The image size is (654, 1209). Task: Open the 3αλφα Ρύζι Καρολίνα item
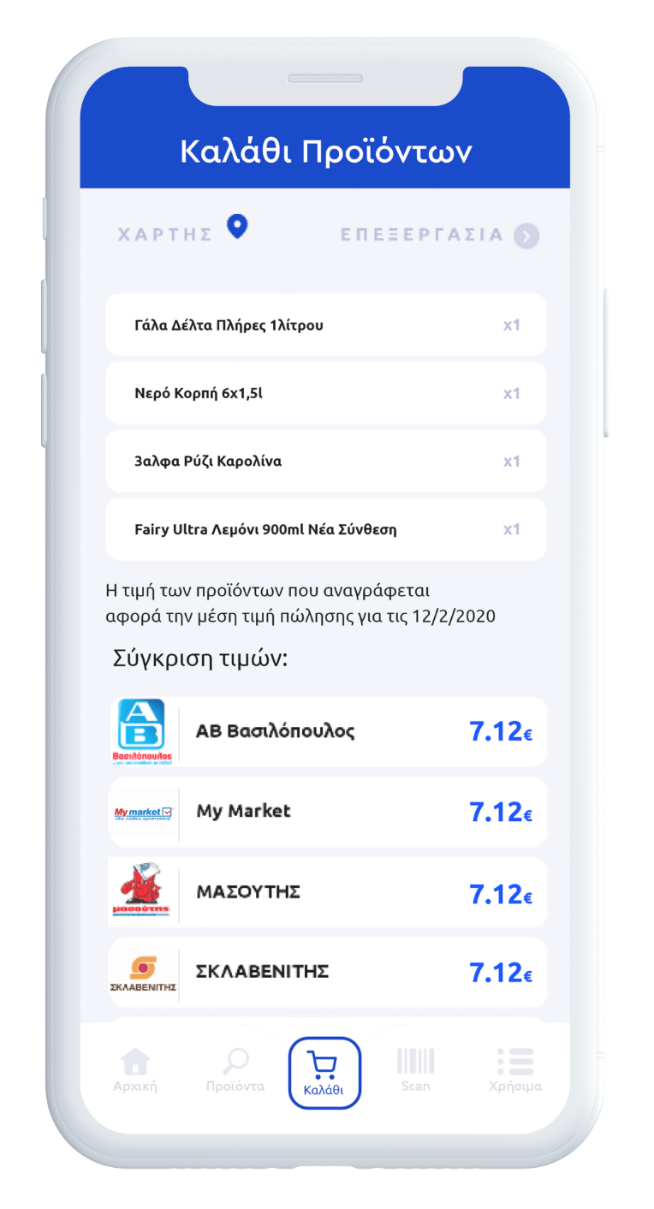pos(326,461)
